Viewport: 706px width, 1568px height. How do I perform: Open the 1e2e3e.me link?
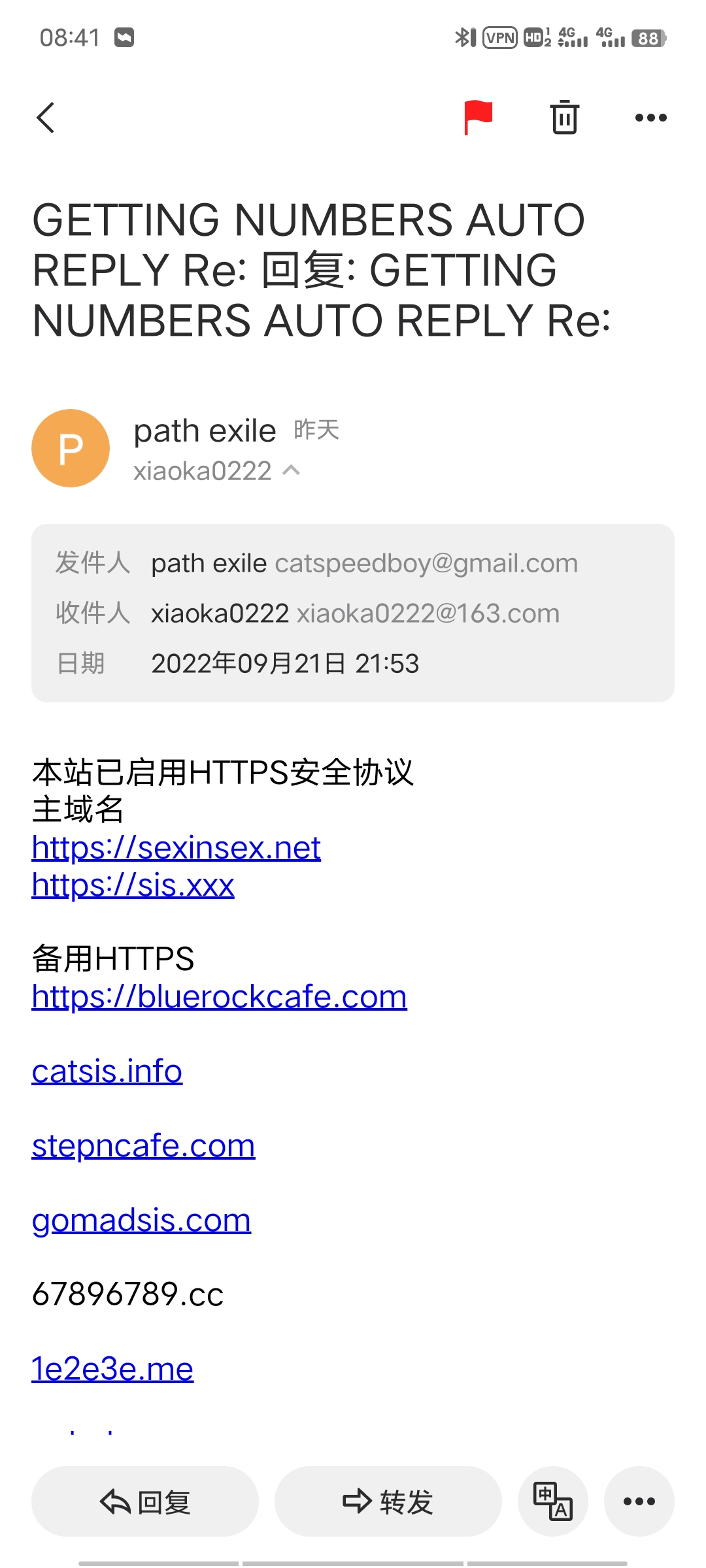point(112,1369)
